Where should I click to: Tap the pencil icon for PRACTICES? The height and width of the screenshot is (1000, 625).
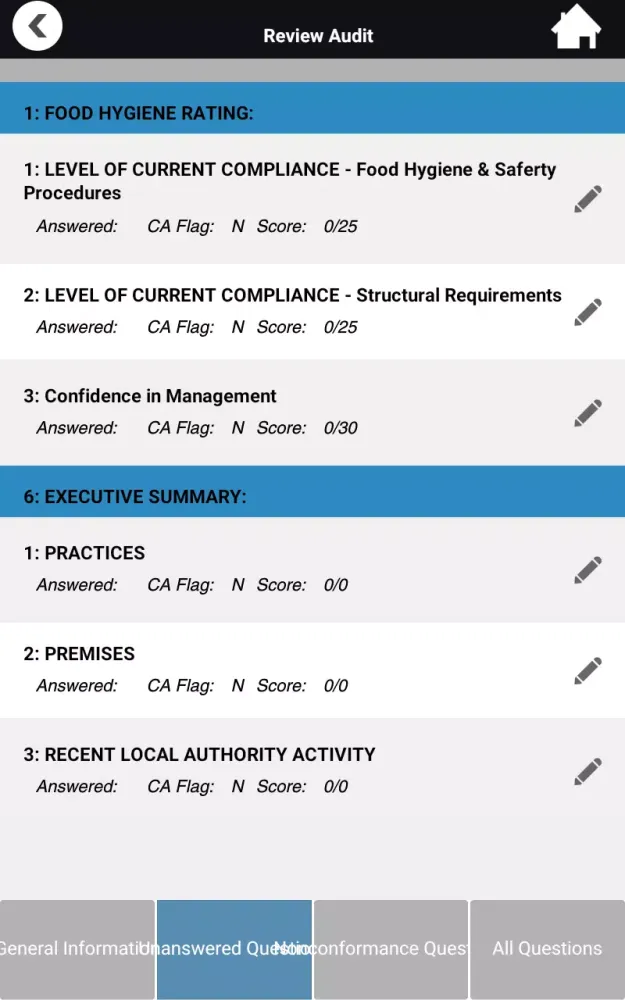(x=588, y=569)
